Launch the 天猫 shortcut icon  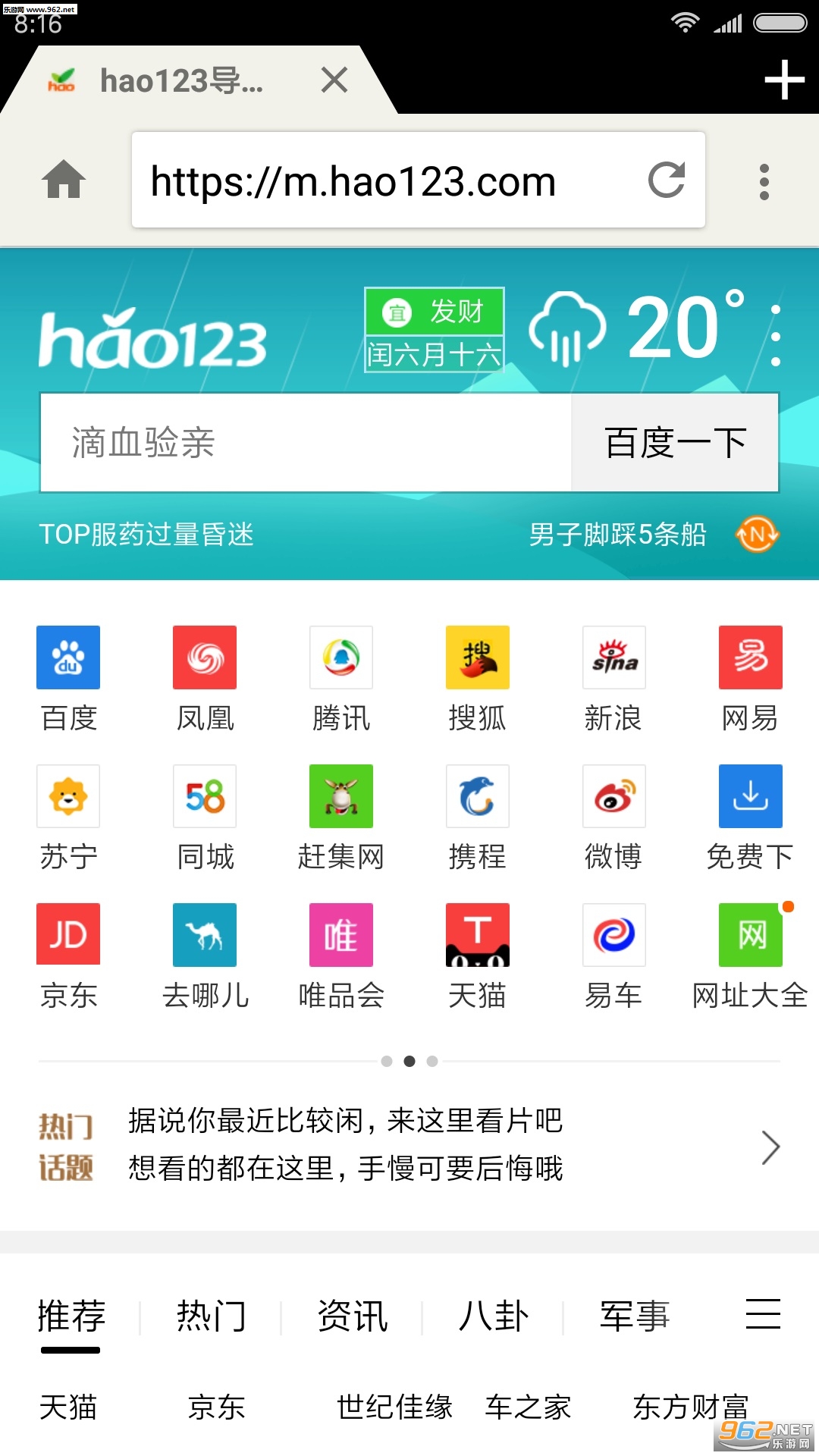coord(477,935)
